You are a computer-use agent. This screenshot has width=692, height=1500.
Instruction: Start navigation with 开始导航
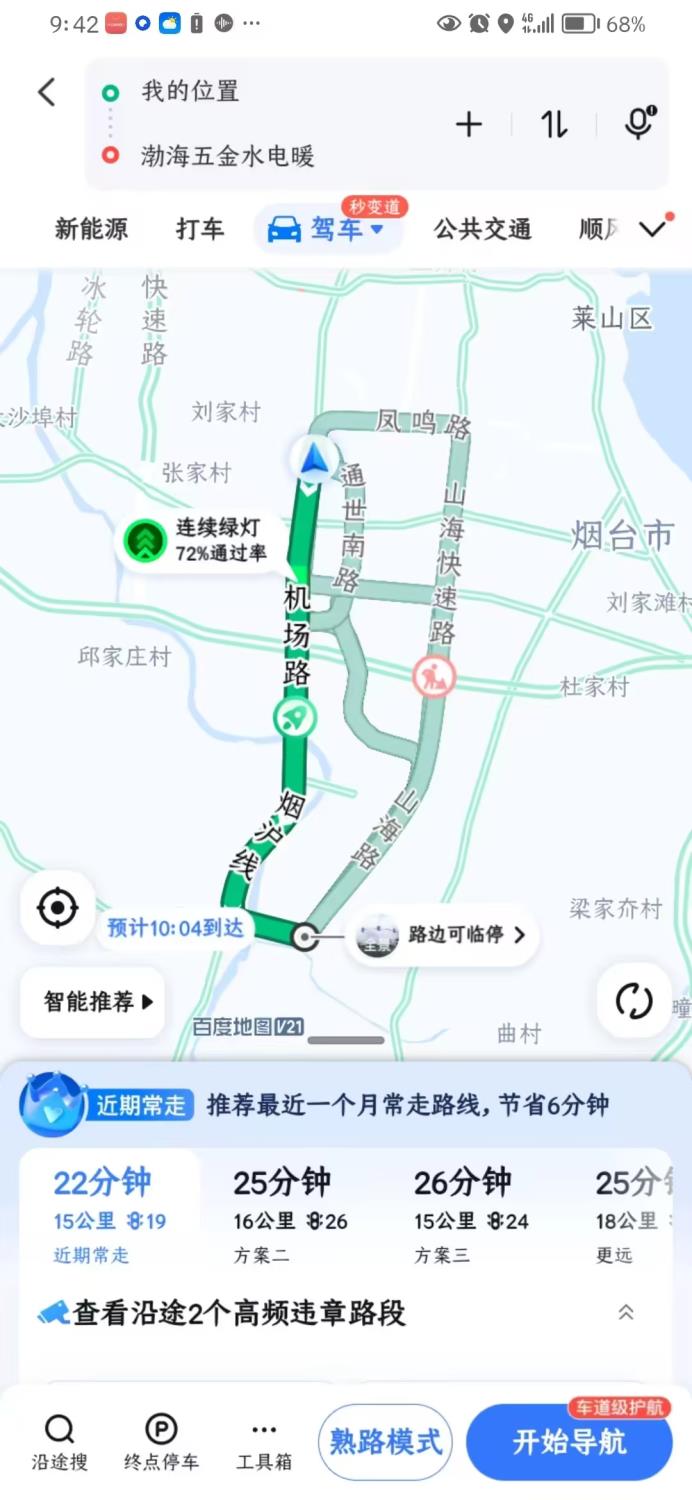point(569,1443)
